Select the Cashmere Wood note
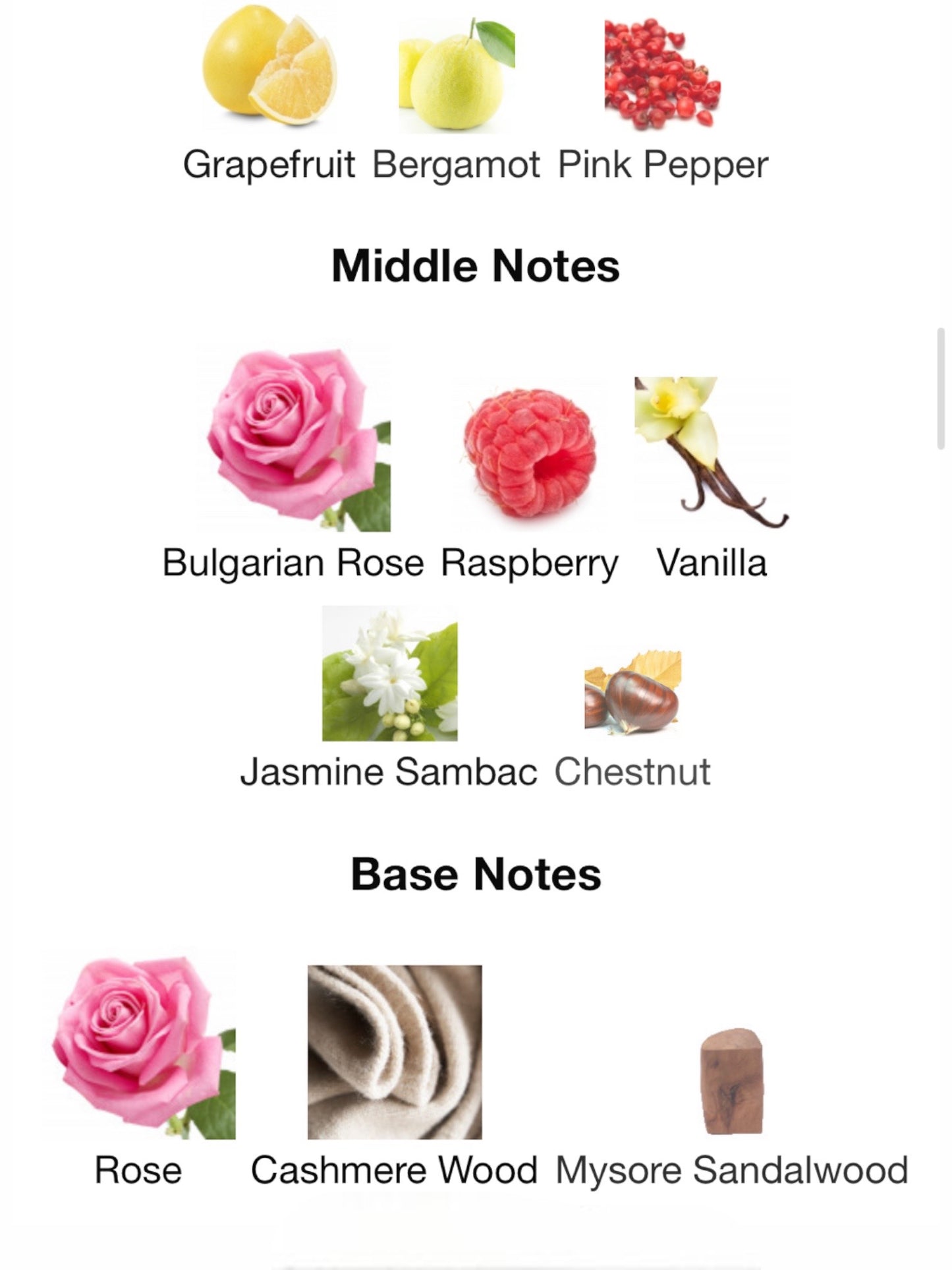 [x=395, y=1053]
